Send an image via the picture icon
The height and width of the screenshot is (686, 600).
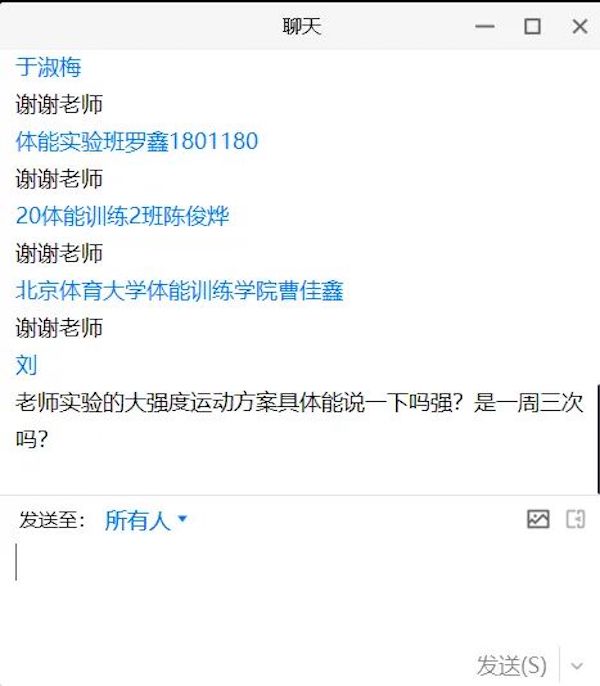538,519
